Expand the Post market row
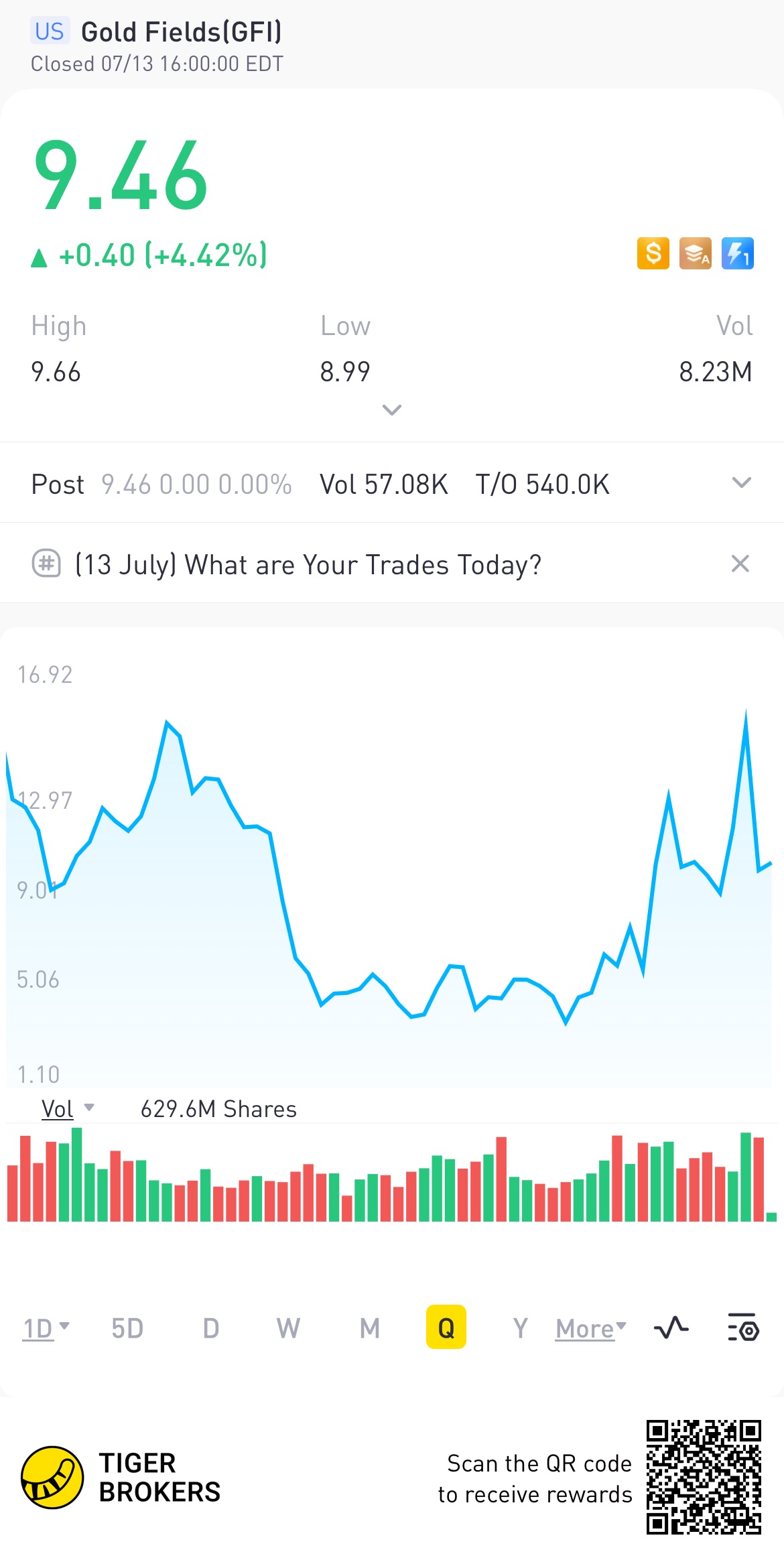The image size is (784, 1558). pyautogui.click(x=741, y=482)
